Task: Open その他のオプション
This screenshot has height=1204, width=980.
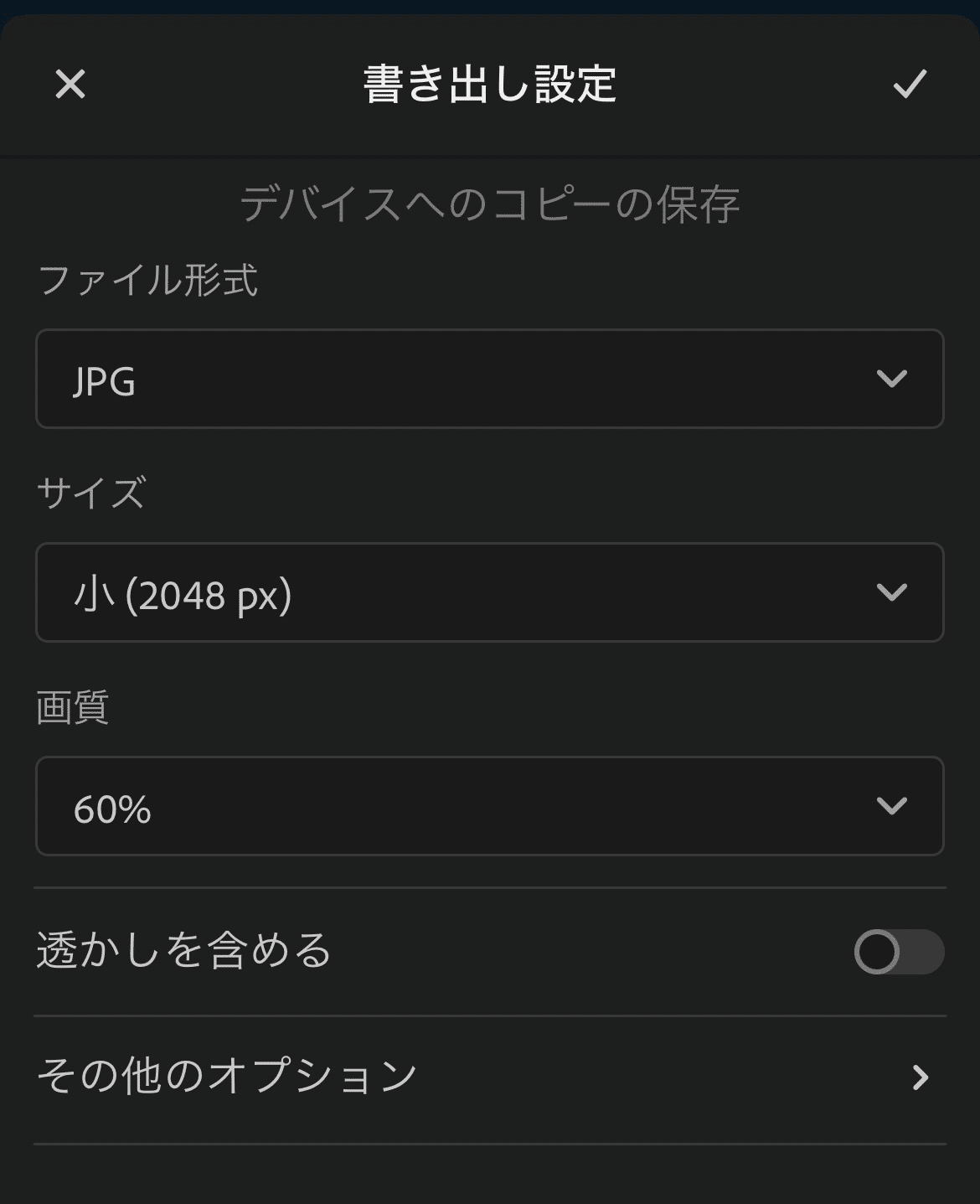Action: tap(489, 1077)
